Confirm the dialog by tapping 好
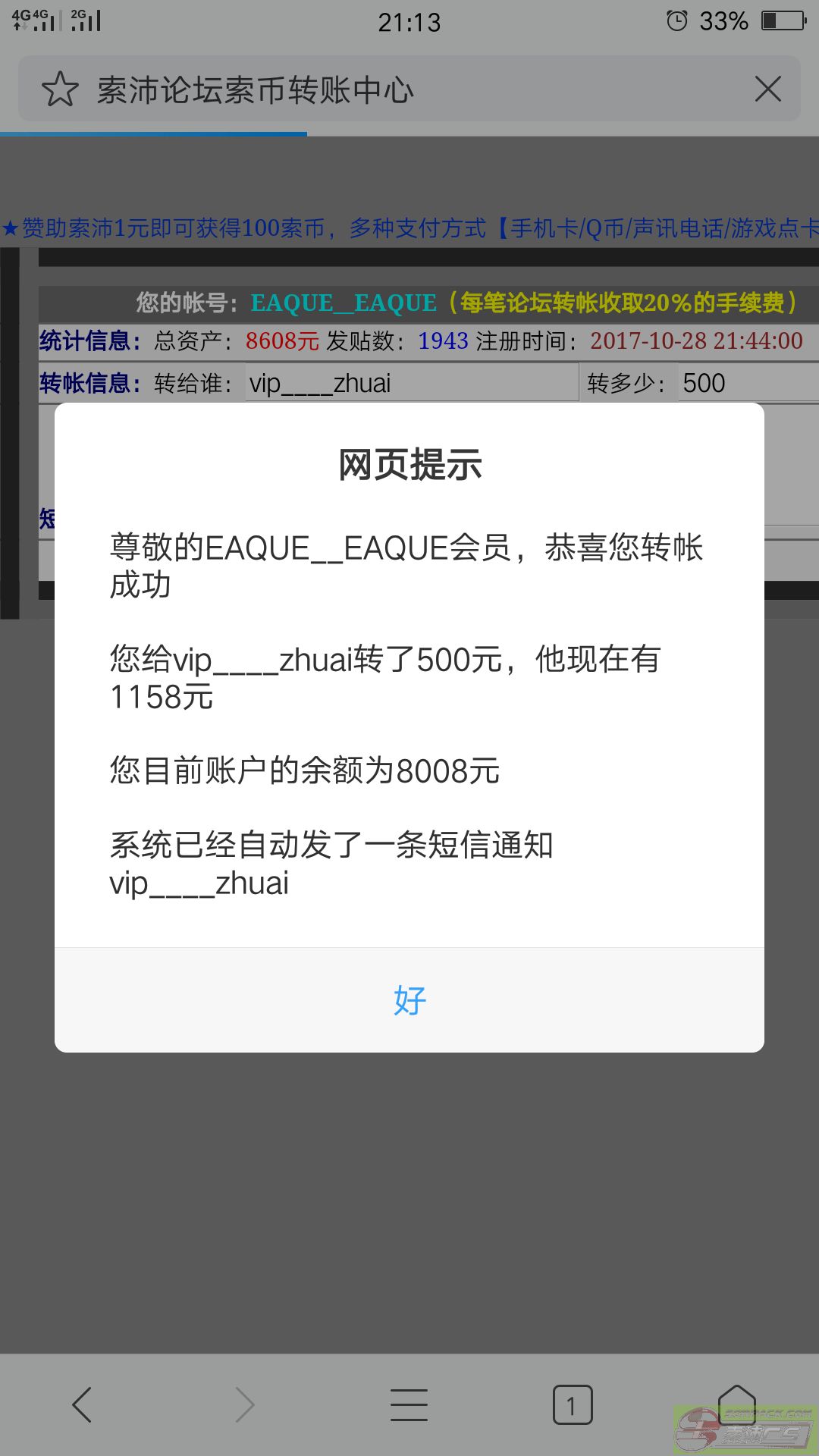Viewport: 819px width, 1456px height. point(409,999)
